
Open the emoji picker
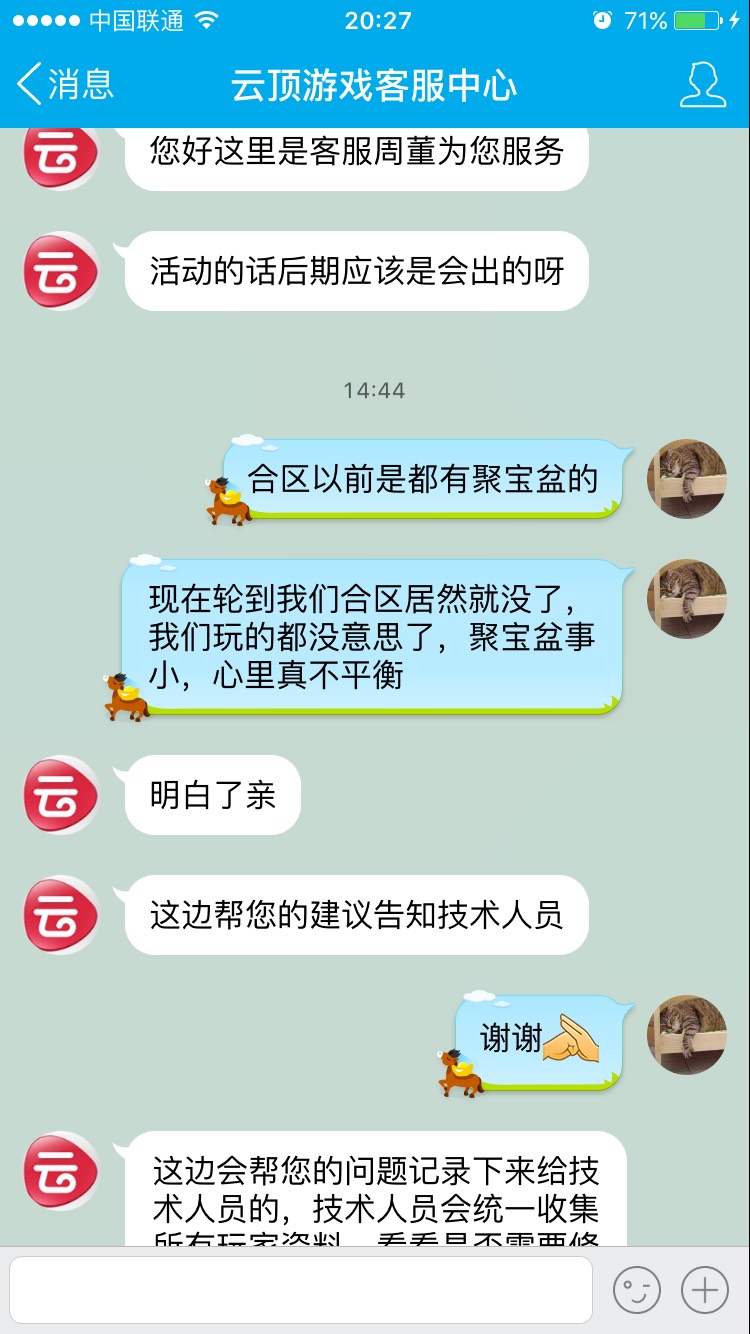[x=637, y=1290]
